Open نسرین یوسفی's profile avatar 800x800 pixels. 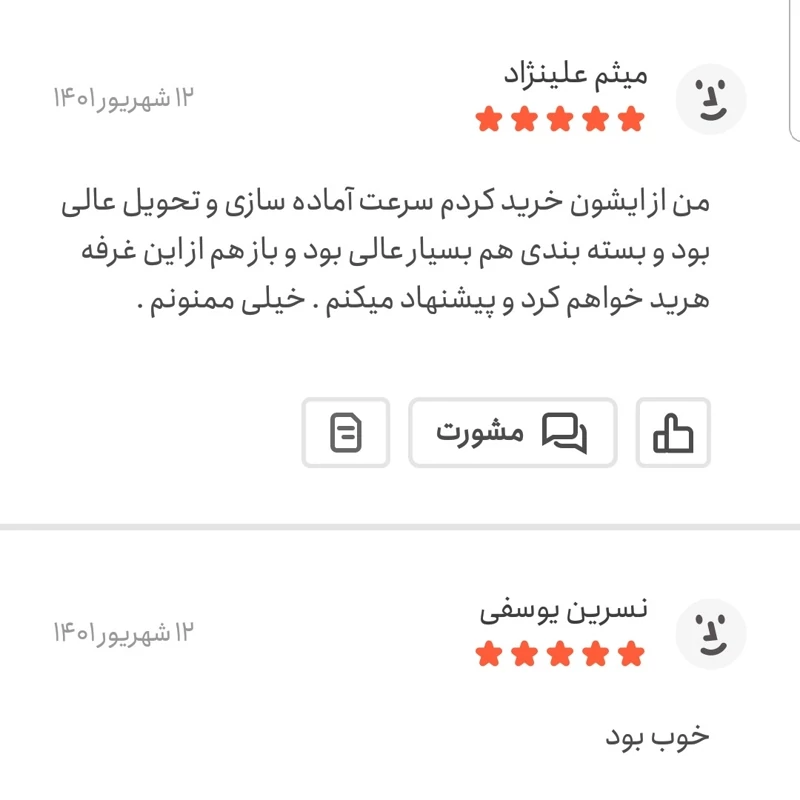coord(711,634)
